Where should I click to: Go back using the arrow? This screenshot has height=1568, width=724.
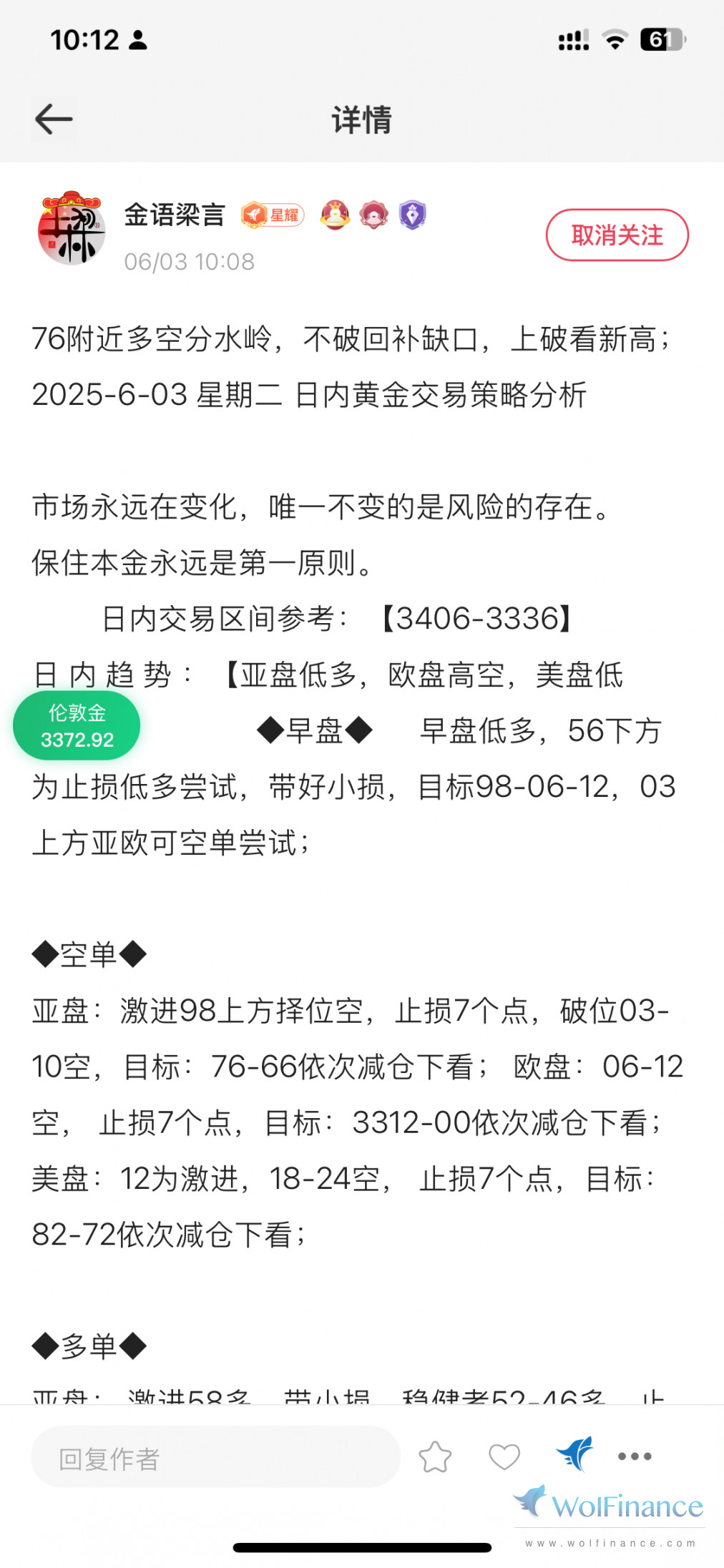pyautogui.click(x=54, y=119)
